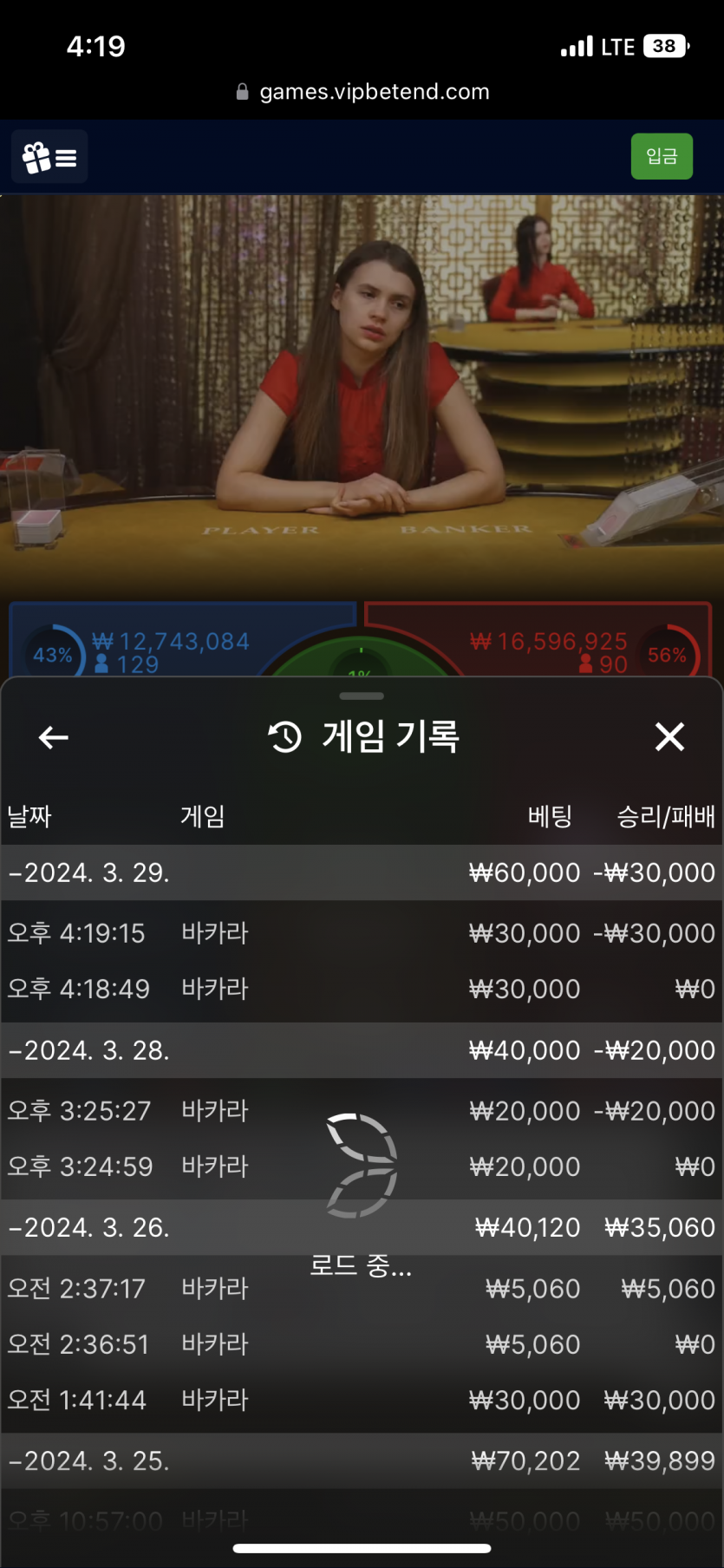Screen dimensions: 724x1568
Task: Open the 오후 3:25:27 바카라 record
Action: pos(362,1111)
